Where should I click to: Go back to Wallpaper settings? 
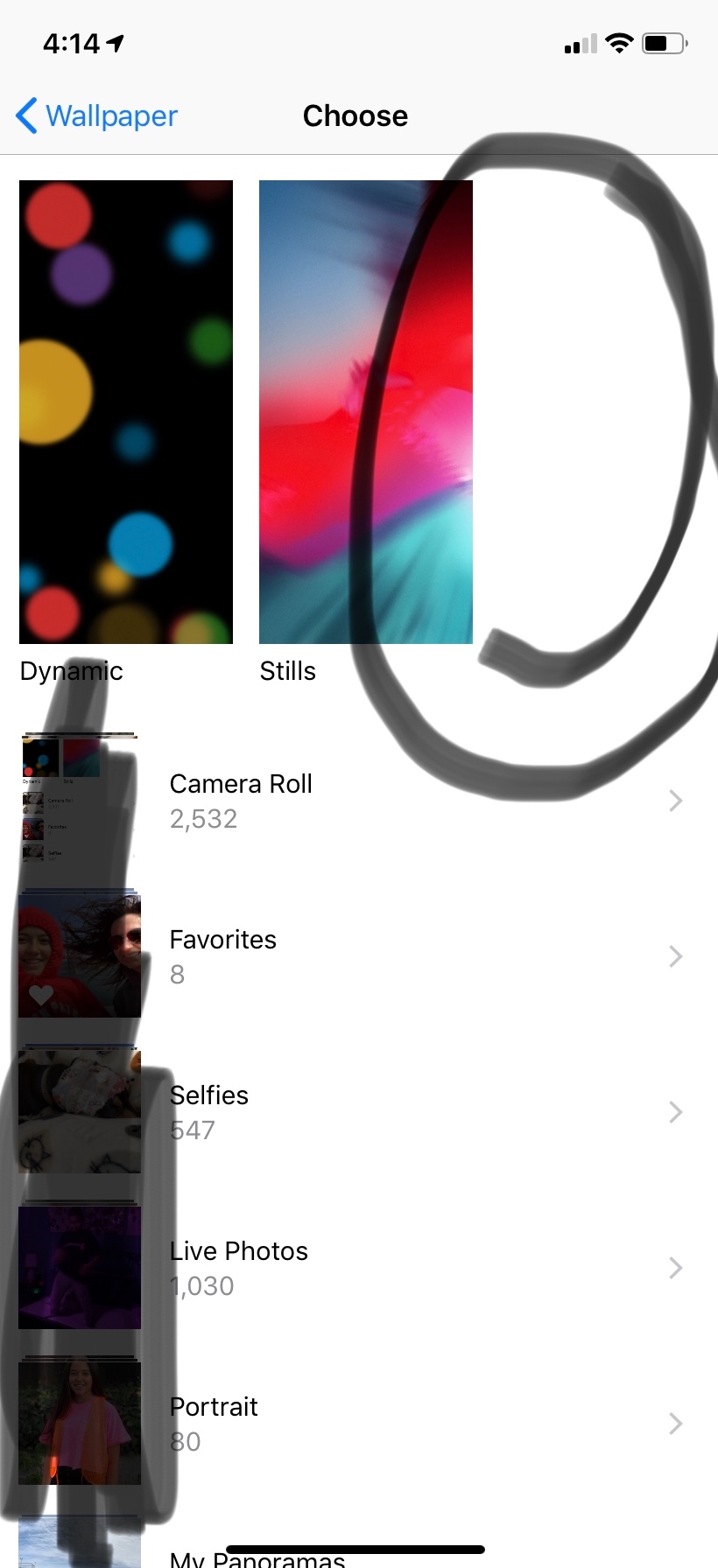(x=96, y=115)
